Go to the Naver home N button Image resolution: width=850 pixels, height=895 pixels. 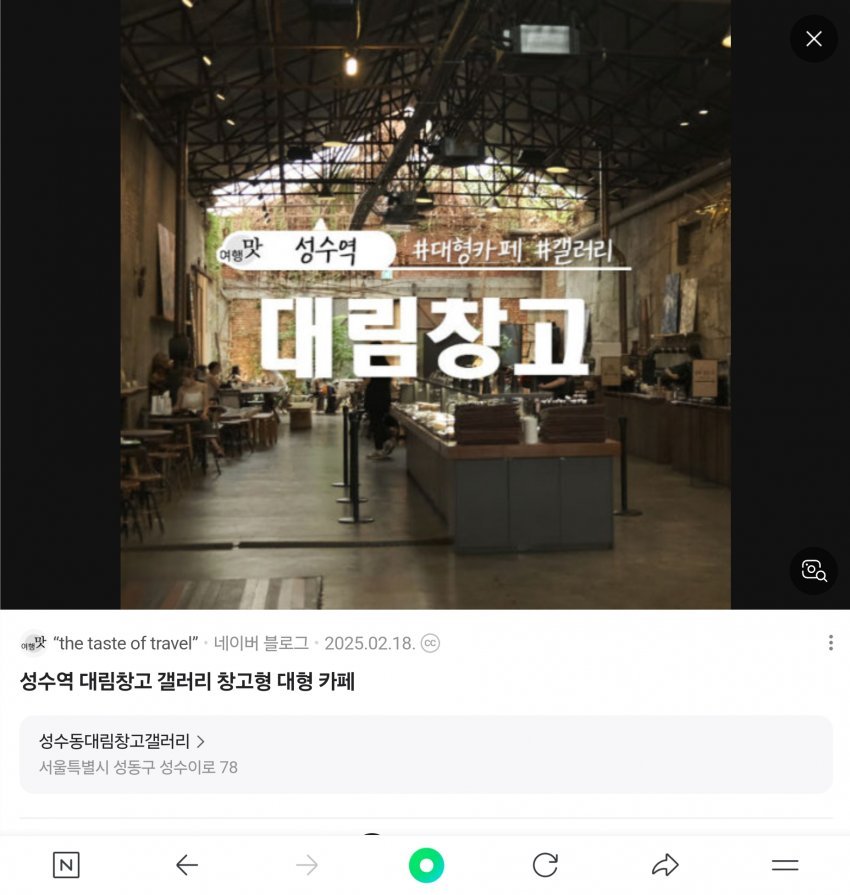(x=66, y=865)
